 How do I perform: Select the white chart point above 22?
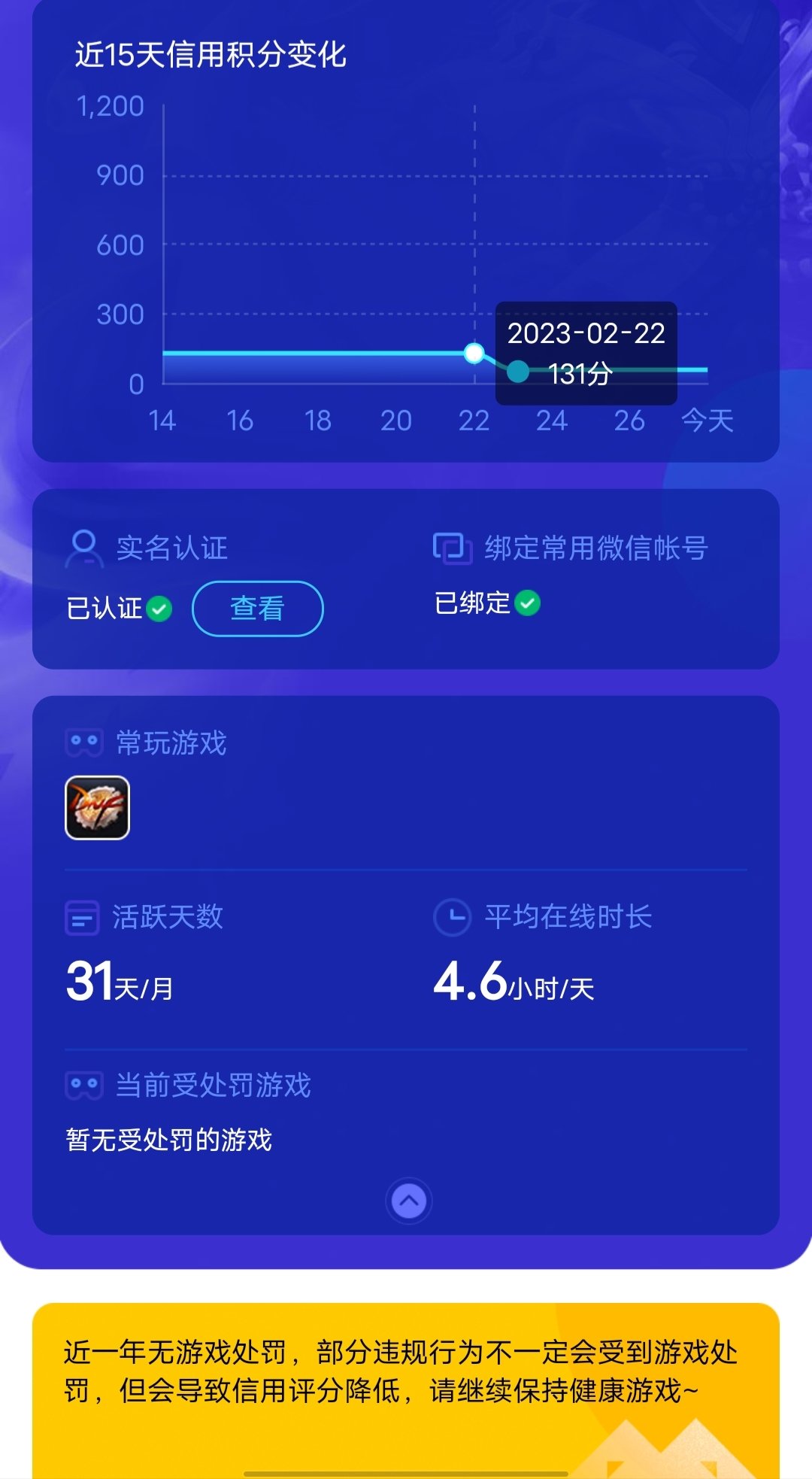click(x=474, y=353)
